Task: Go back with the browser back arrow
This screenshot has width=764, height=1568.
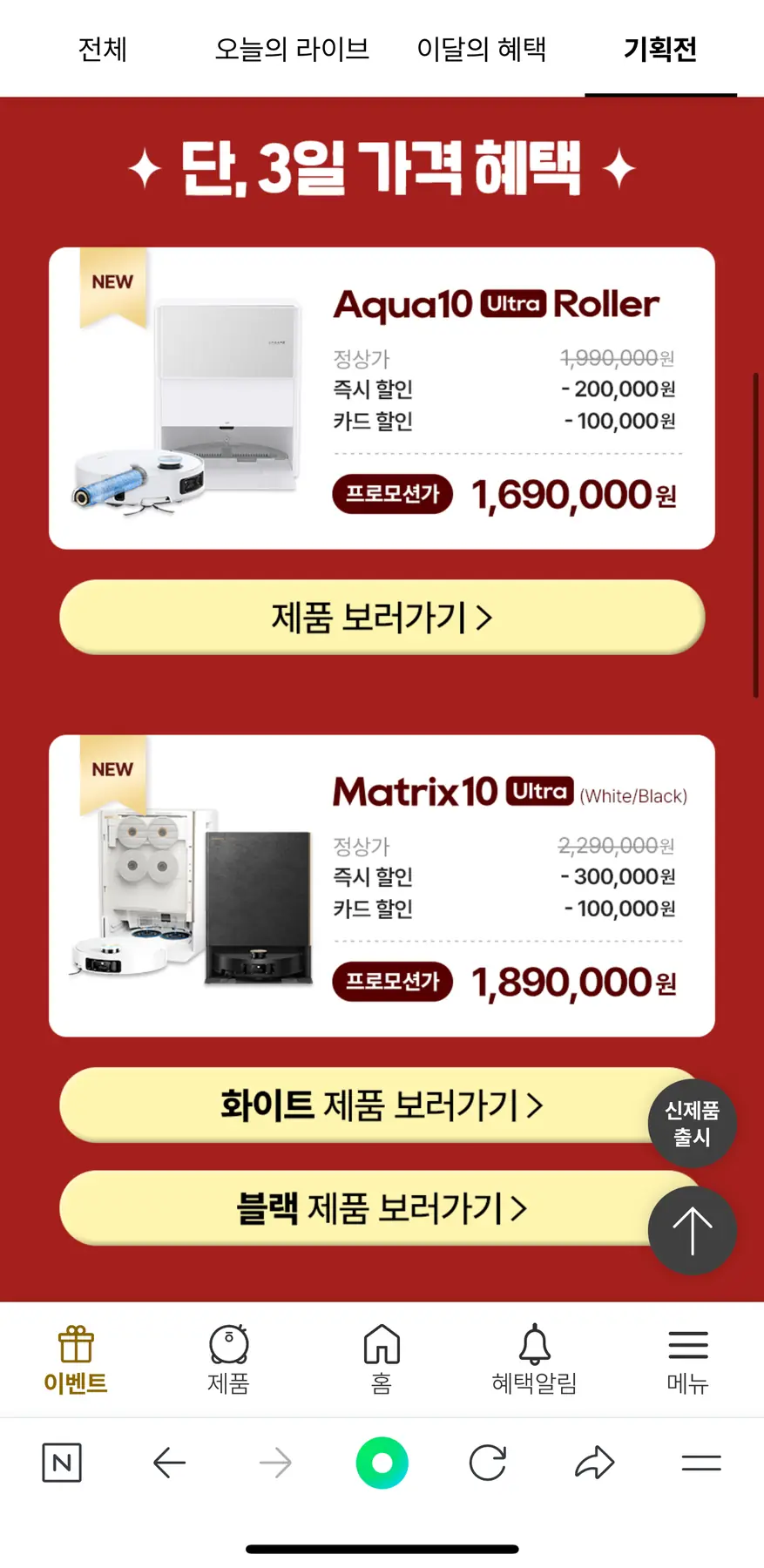Action: tap(169, 1463)
